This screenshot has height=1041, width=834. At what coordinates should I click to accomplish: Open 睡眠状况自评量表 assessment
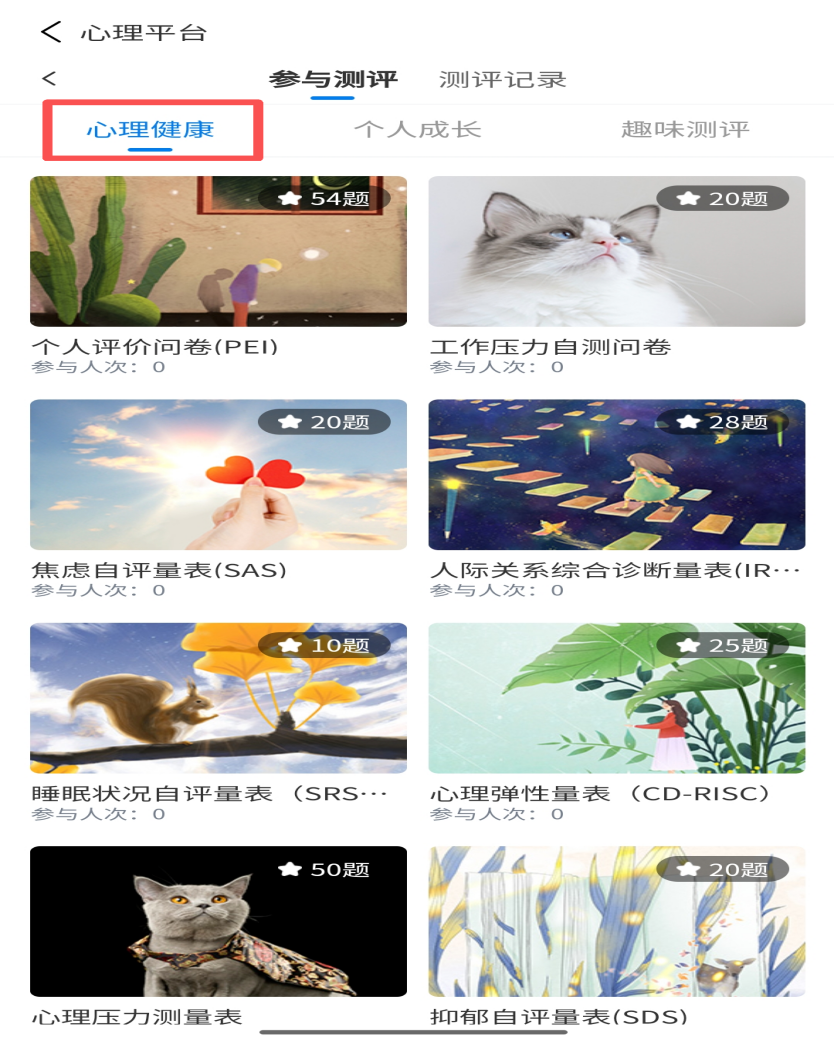[218, 699]
